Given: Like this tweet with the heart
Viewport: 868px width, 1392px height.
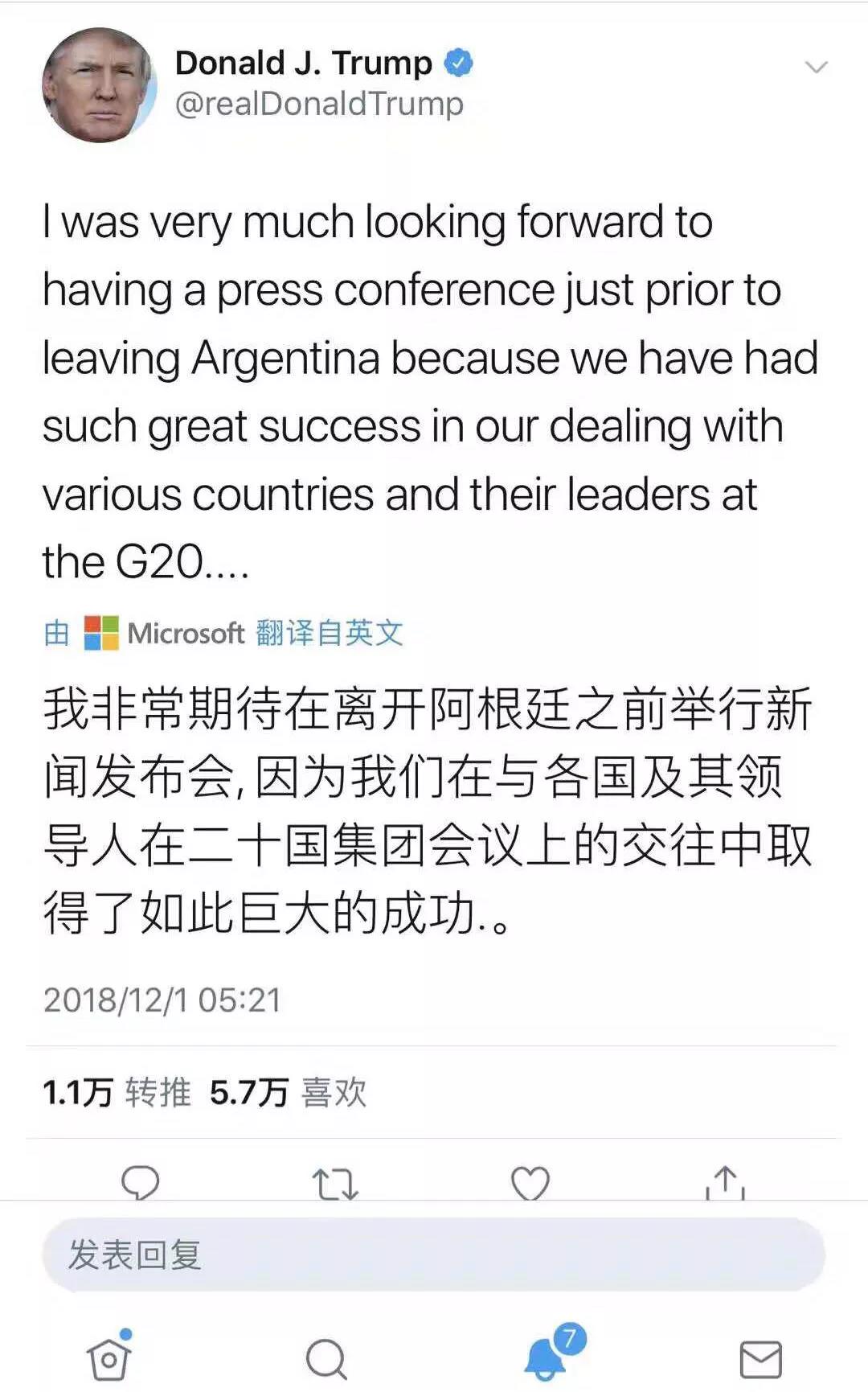Looking at the screenshot, I should (530, 1183).
